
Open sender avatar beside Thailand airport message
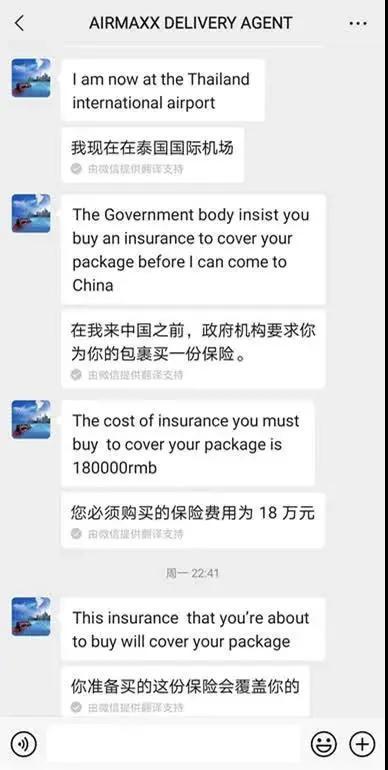click(31, 78)
